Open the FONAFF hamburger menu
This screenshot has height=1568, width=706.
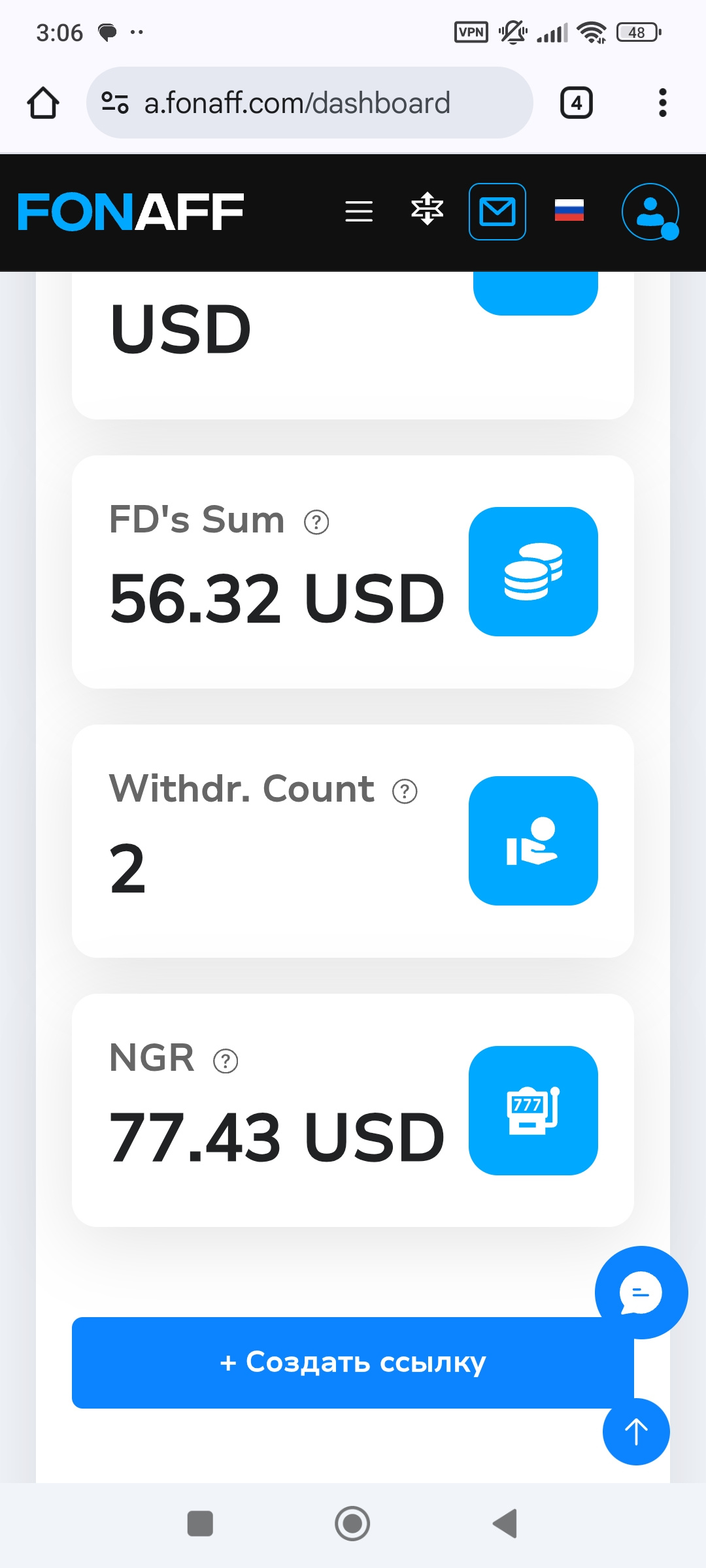[359, 212]
